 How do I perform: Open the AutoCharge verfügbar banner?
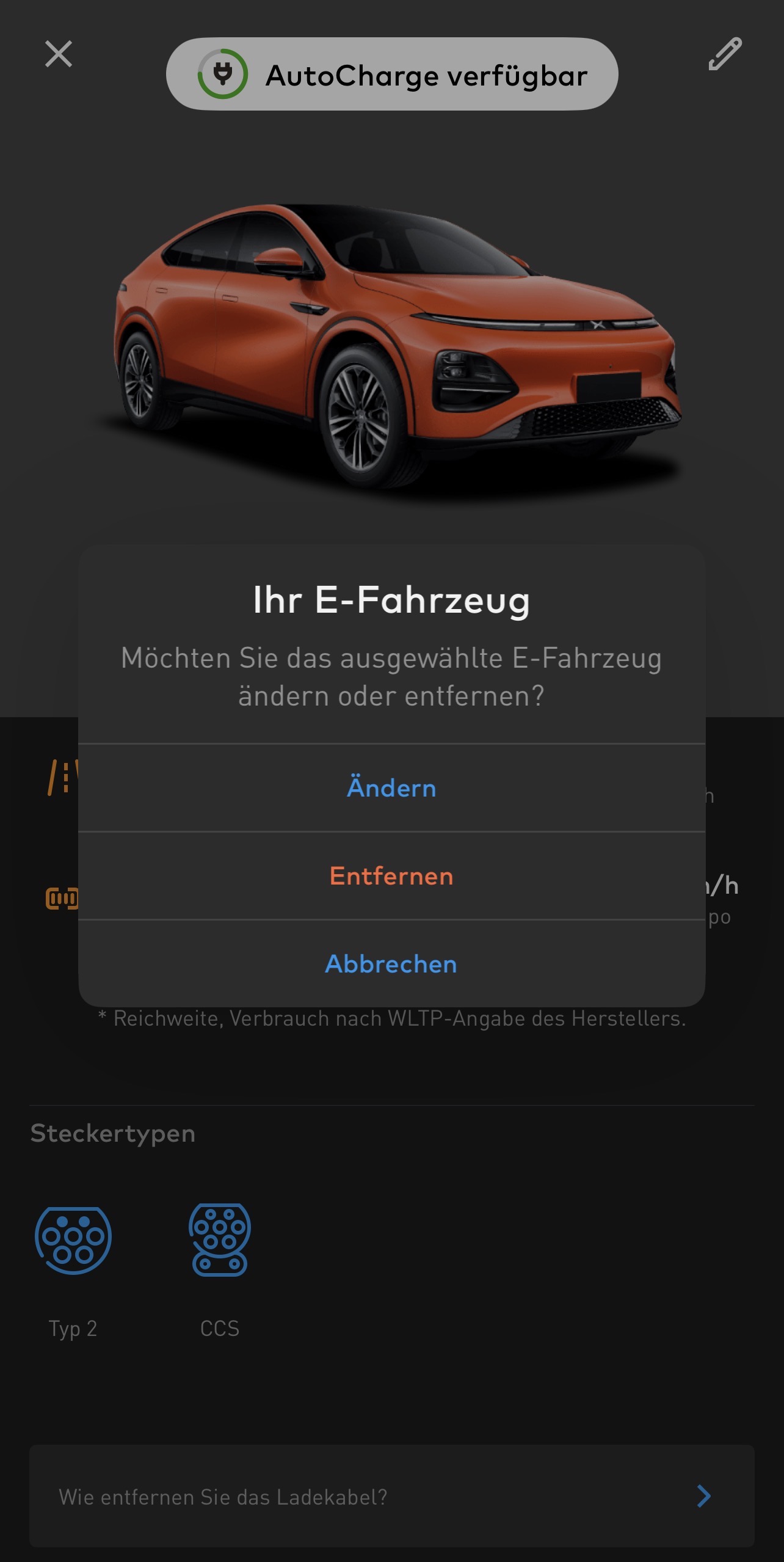(x=392, y=75)
